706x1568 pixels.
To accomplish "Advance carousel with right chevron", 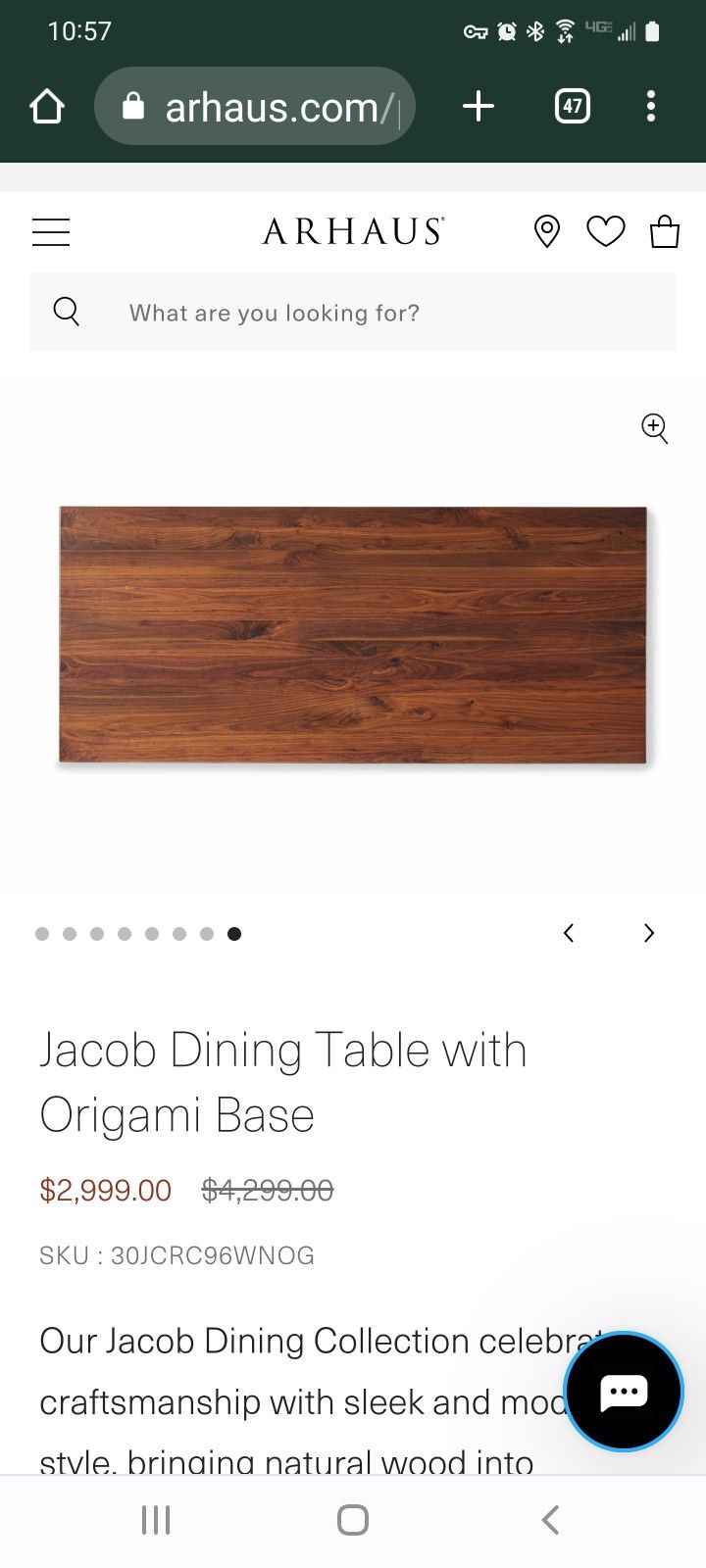I will pyautogui.click(x=648, y=933).
